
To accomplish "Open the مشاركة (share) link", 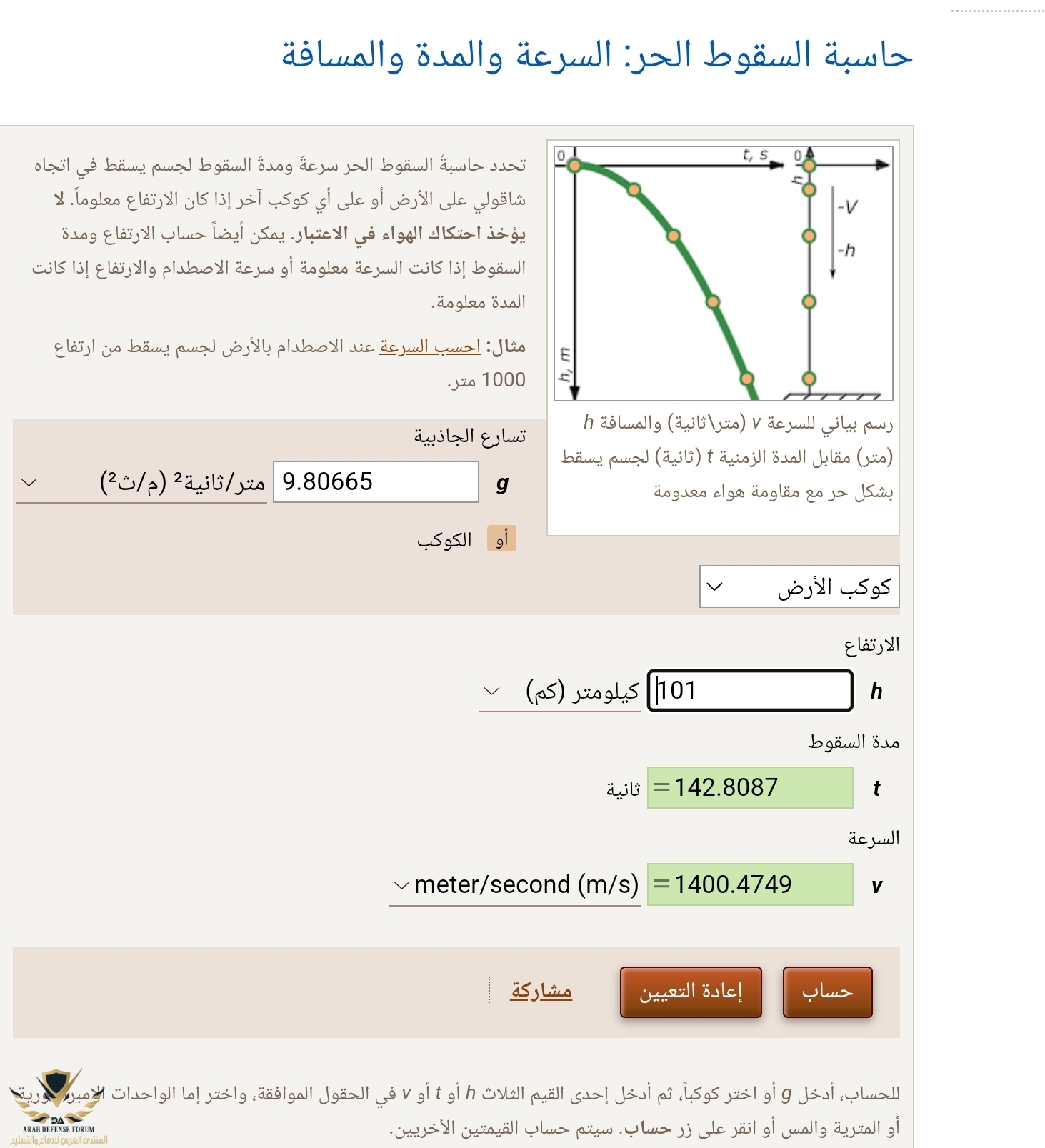I will click(x=541, y=992).
